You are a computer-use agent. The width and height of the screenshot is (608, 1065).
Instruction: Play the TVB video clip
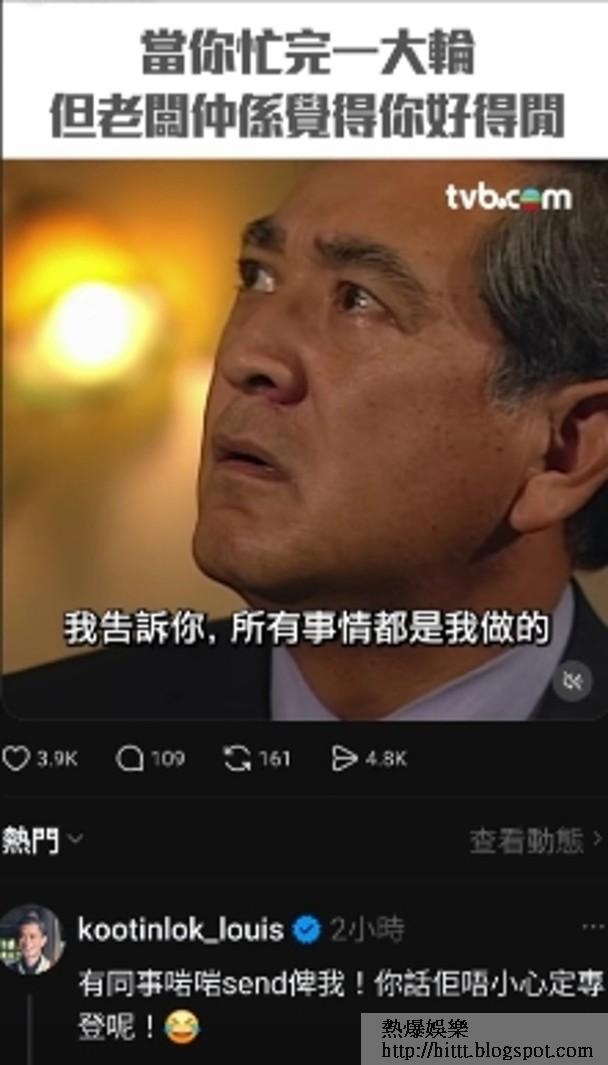tap(304, 440)
